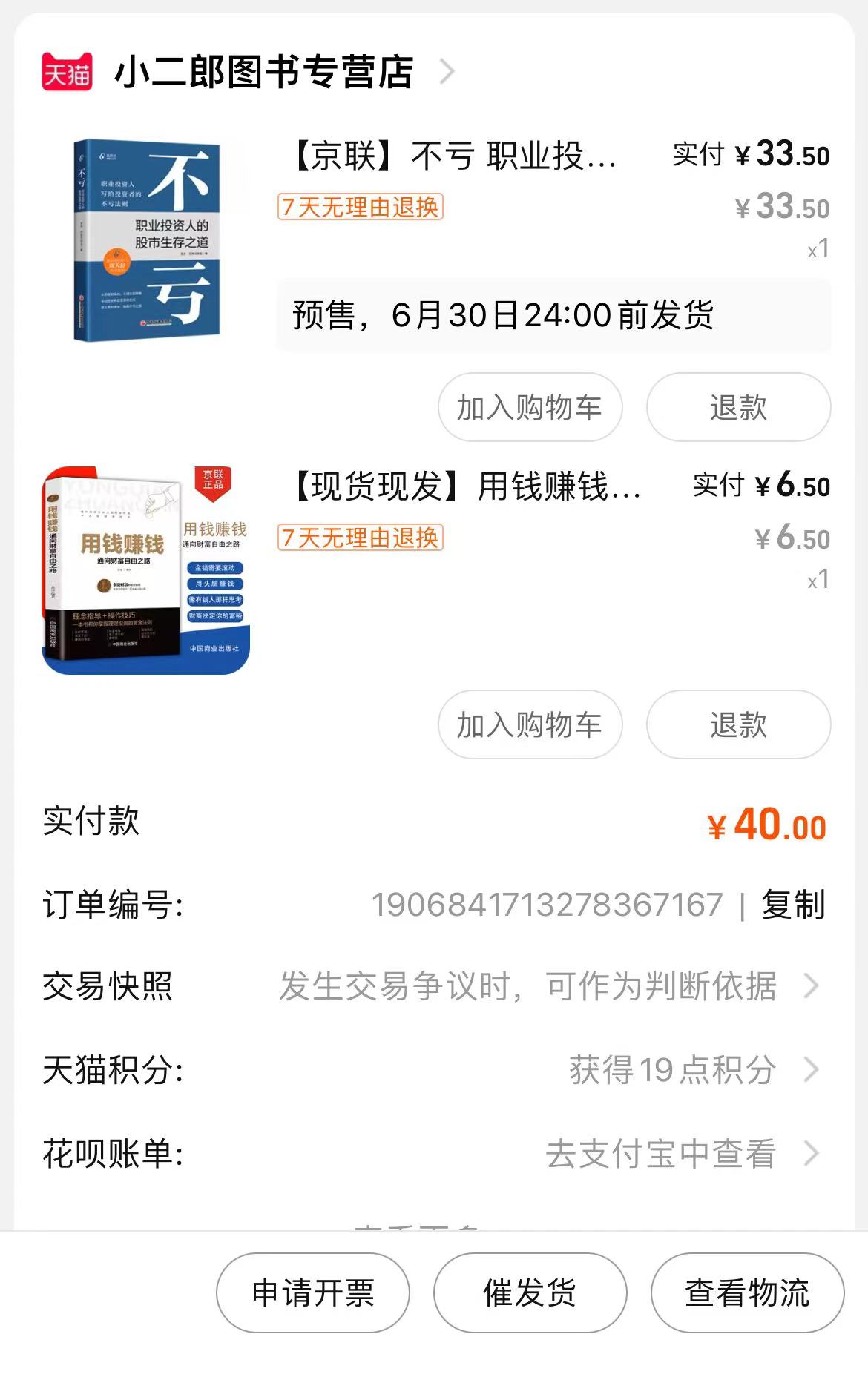Image resolution: width=868 pixels, height=1400 pixels.
Task: Open the 用钱赚钱 book product thumbnail
Action: 146,570
